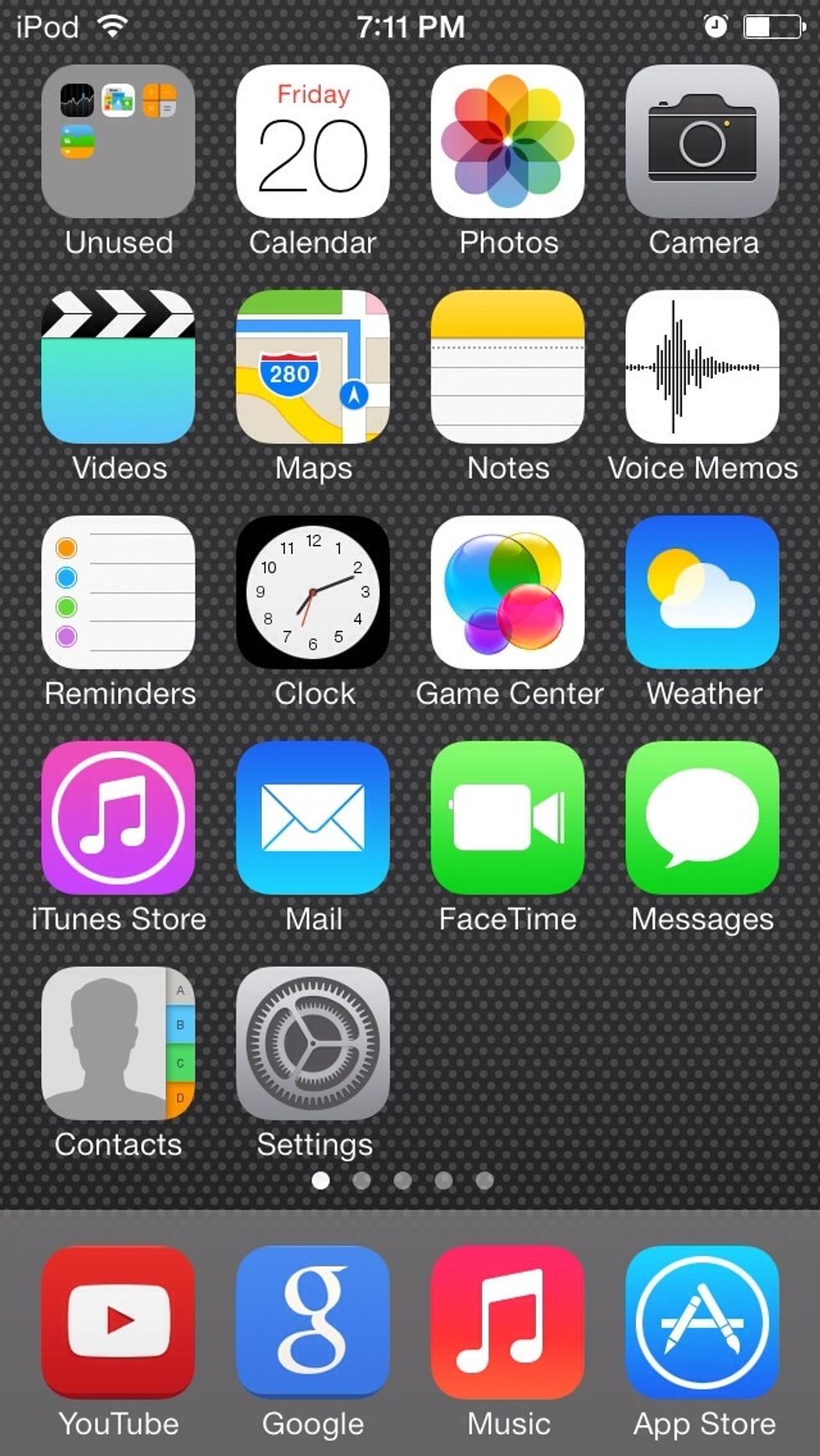Open the Messages app
This screenshot has width=820, height=1456.
click(x=702, y=820)
